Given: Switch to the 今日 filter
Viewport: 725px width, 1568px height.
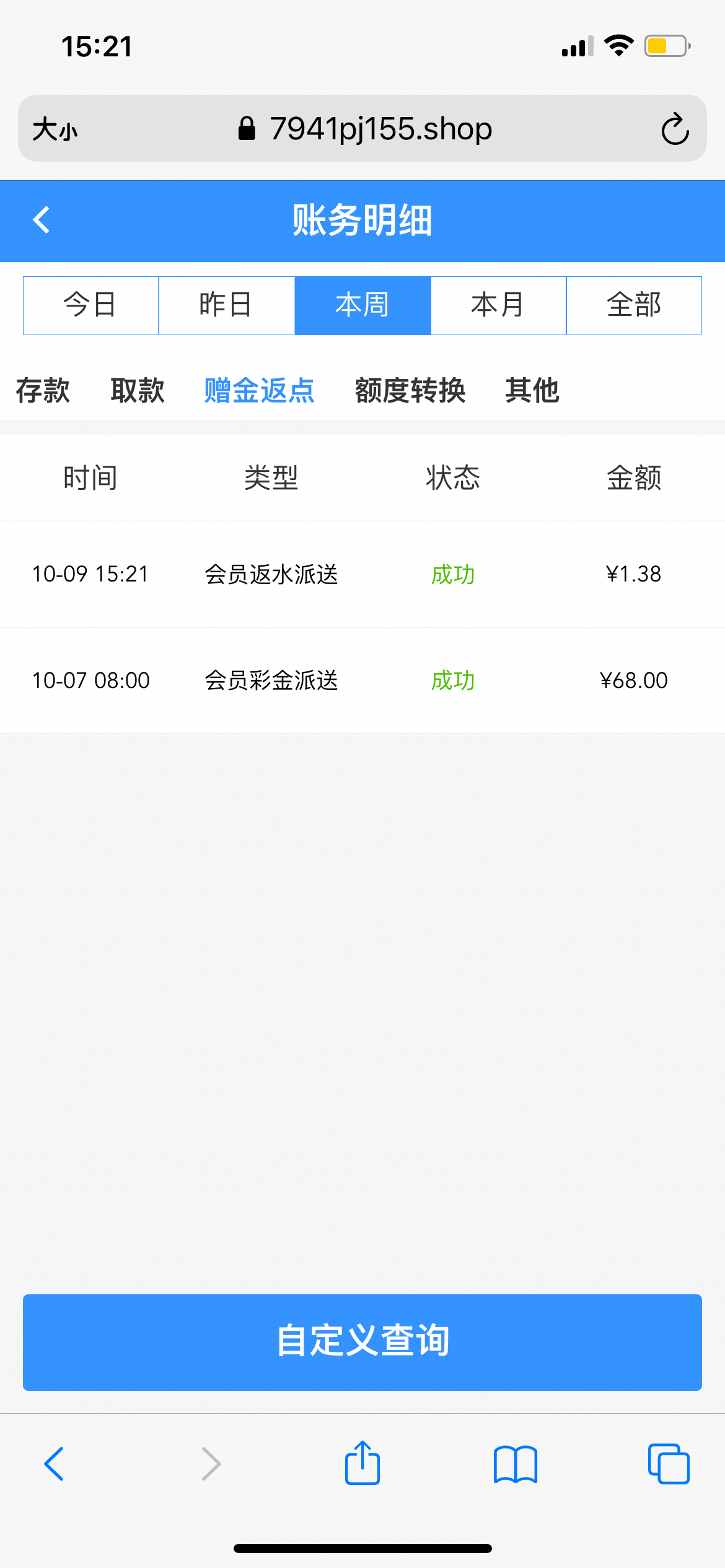Looking at the screenshot, I should [90, 305].
